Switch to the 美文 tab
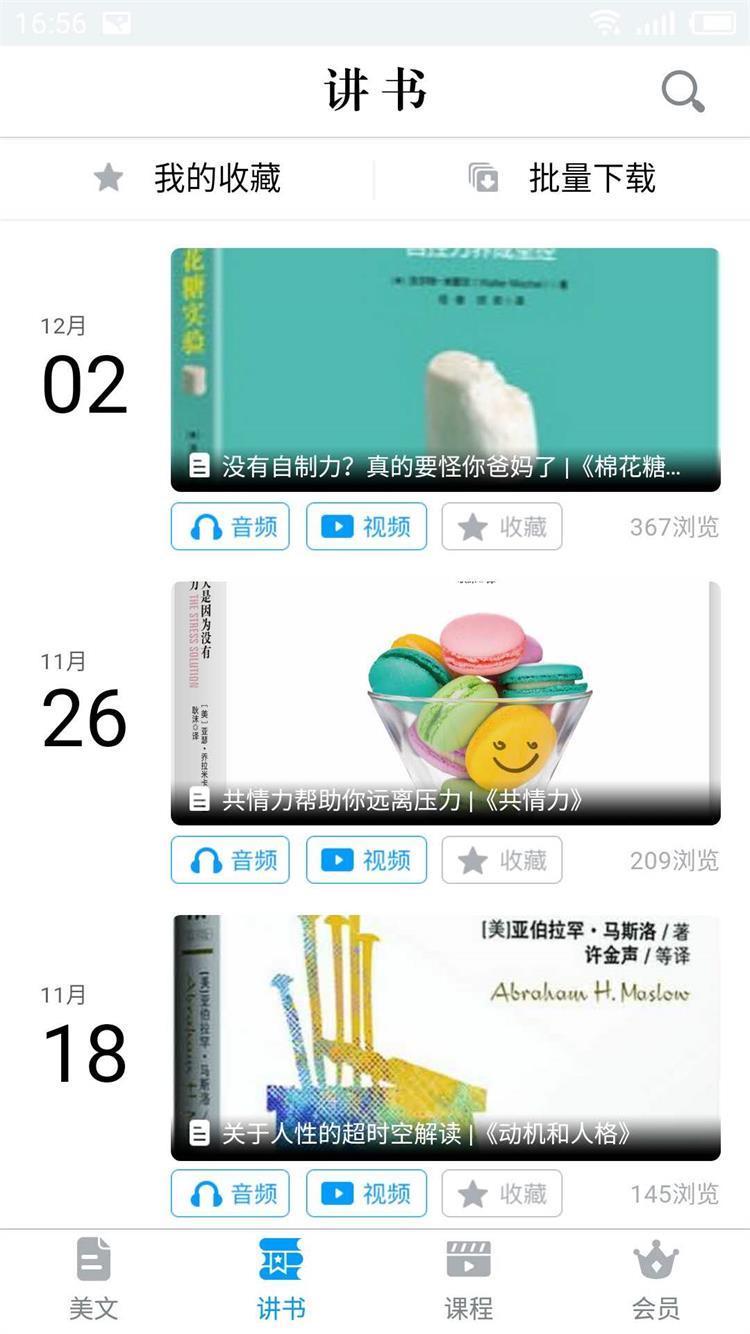750x1334 pixels. (x=94, y=1280)
